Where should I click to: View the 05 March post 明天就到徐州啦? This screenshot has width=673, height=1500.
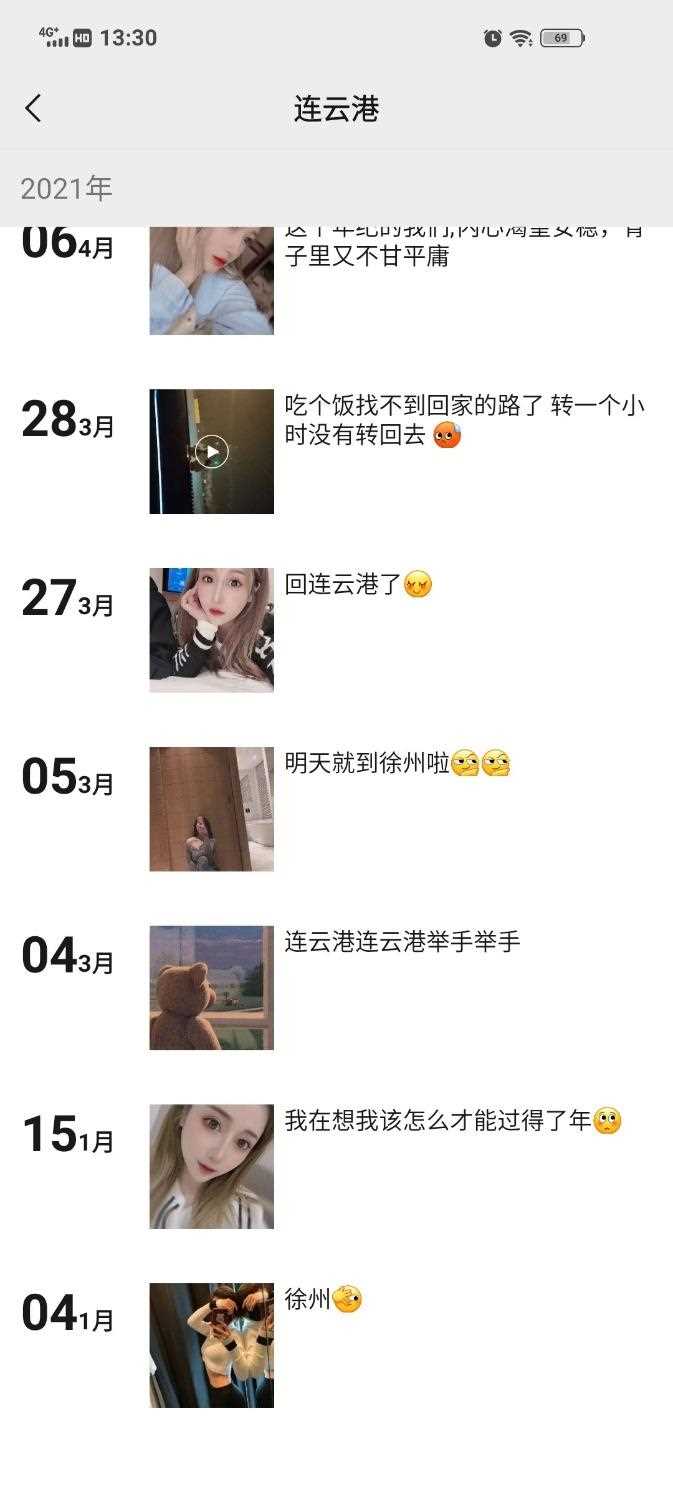(x=211, y=809)
